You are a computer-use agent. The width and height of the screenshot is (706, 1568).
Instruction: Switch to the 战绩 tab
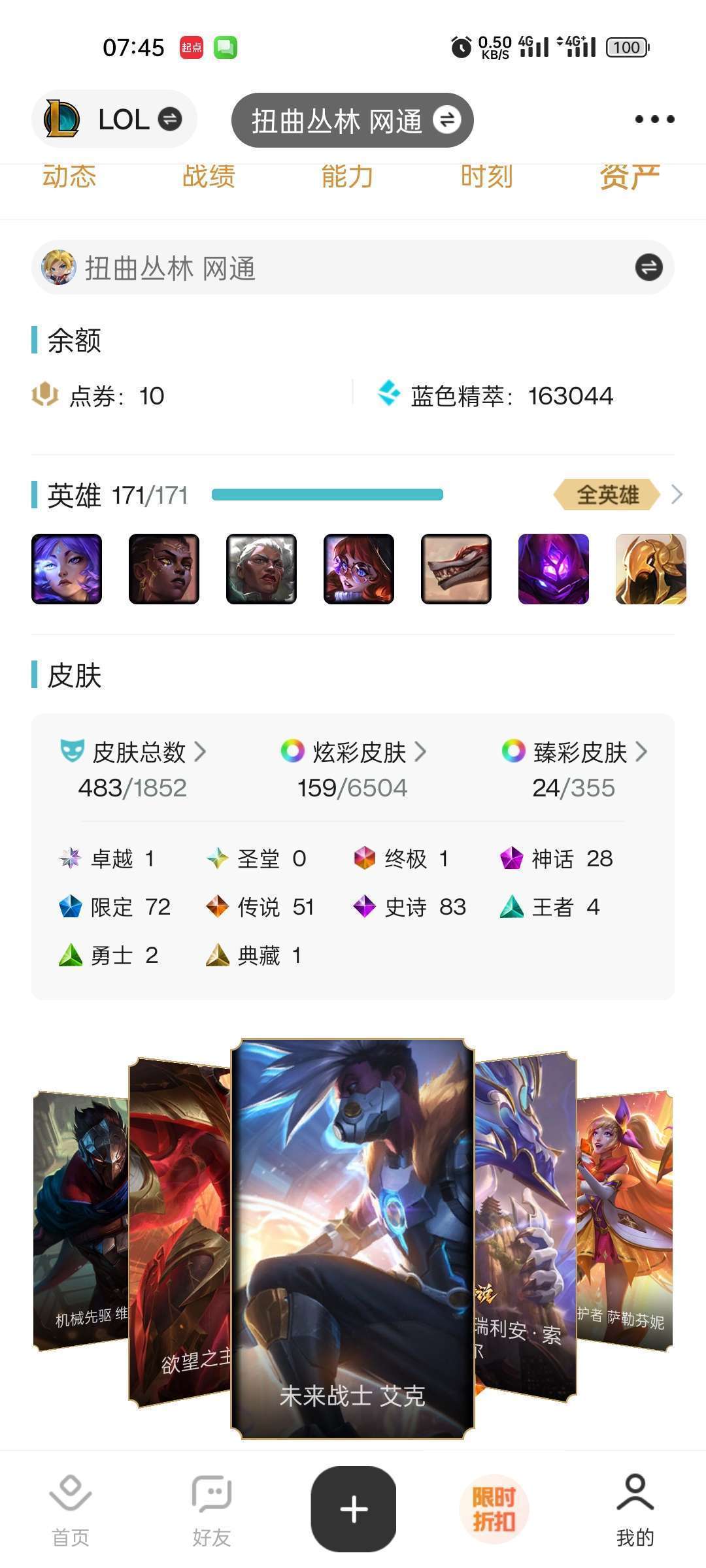[208, 176]
